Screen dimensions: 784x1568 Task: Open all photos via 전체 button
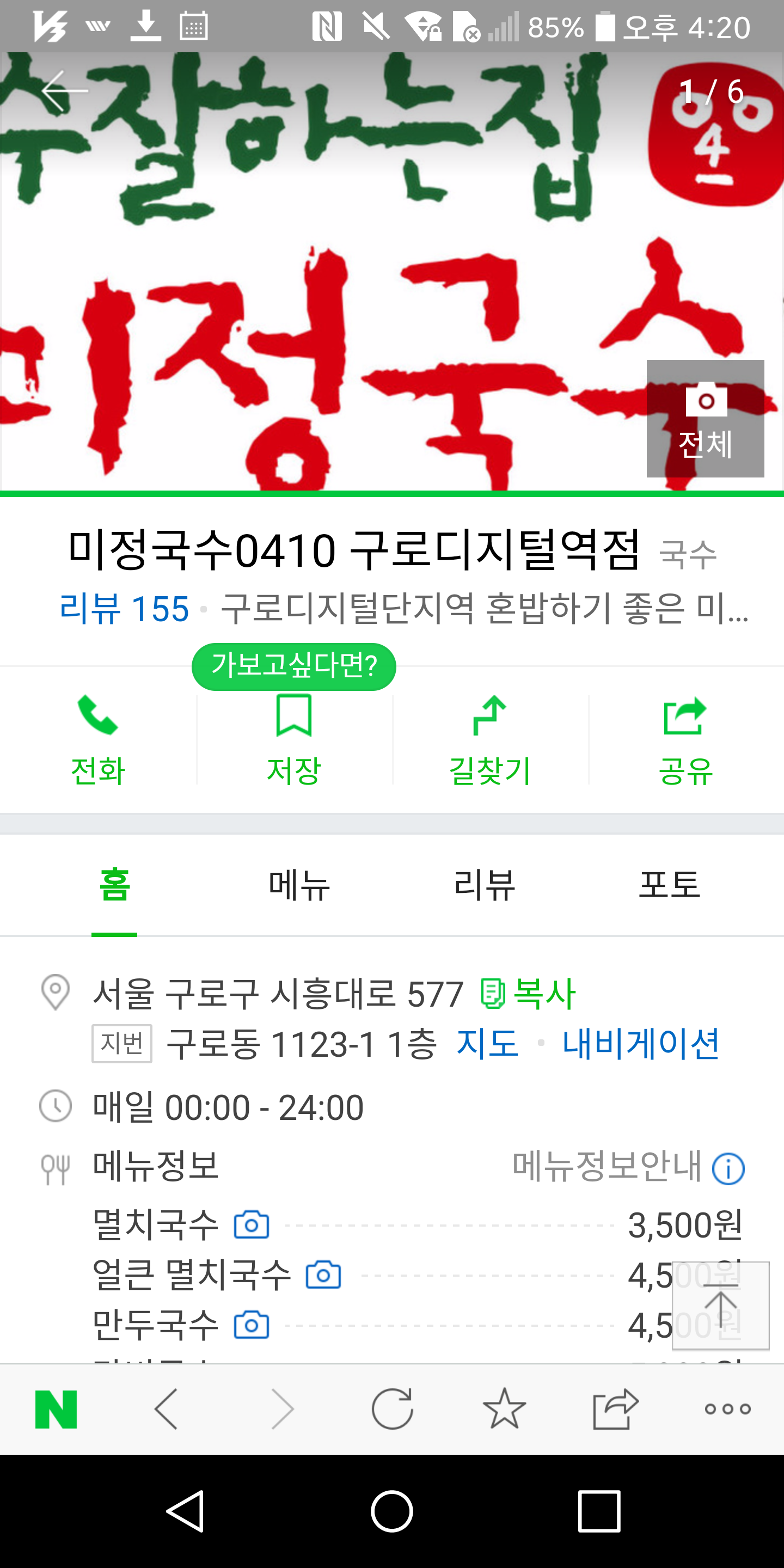pyautogui.click(x=705, y=418)
